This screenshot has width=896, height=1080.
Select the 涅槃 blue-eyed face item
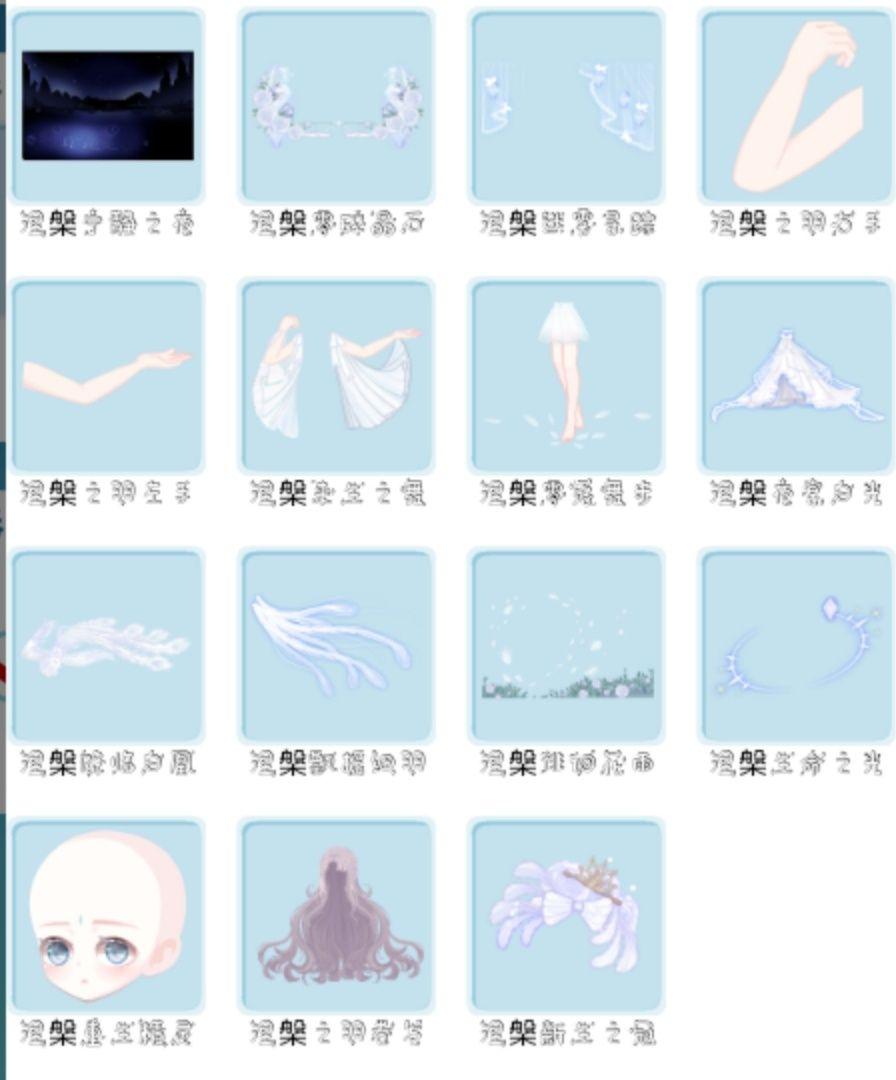[x=107, y=915]
